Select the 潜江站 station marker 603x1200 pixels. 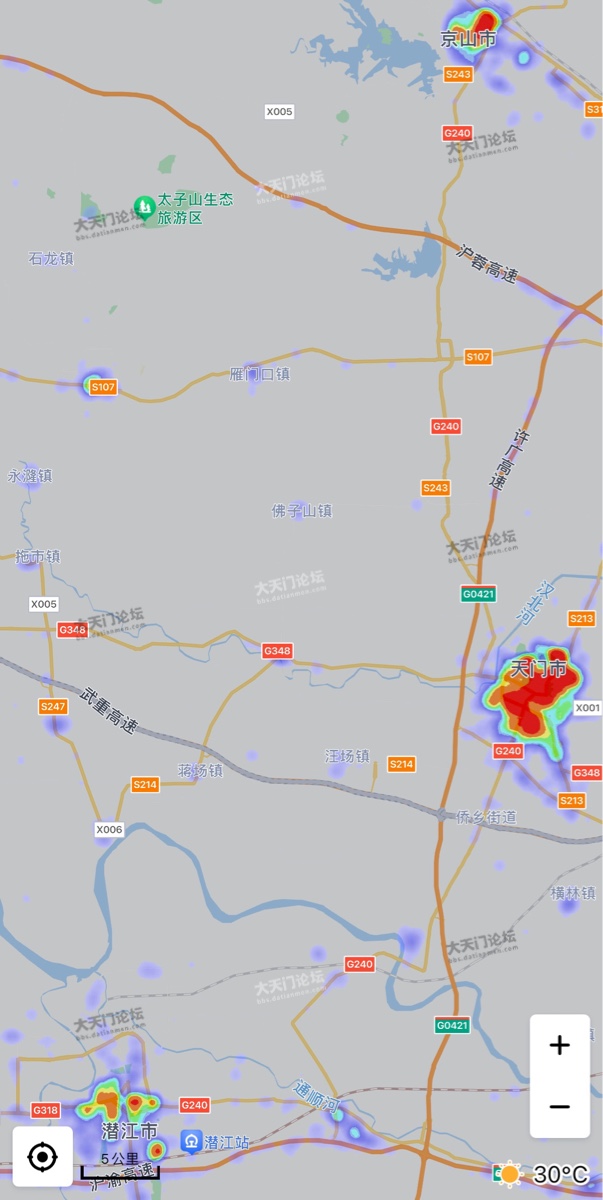pyautogui.click(x=191, y=1141)
